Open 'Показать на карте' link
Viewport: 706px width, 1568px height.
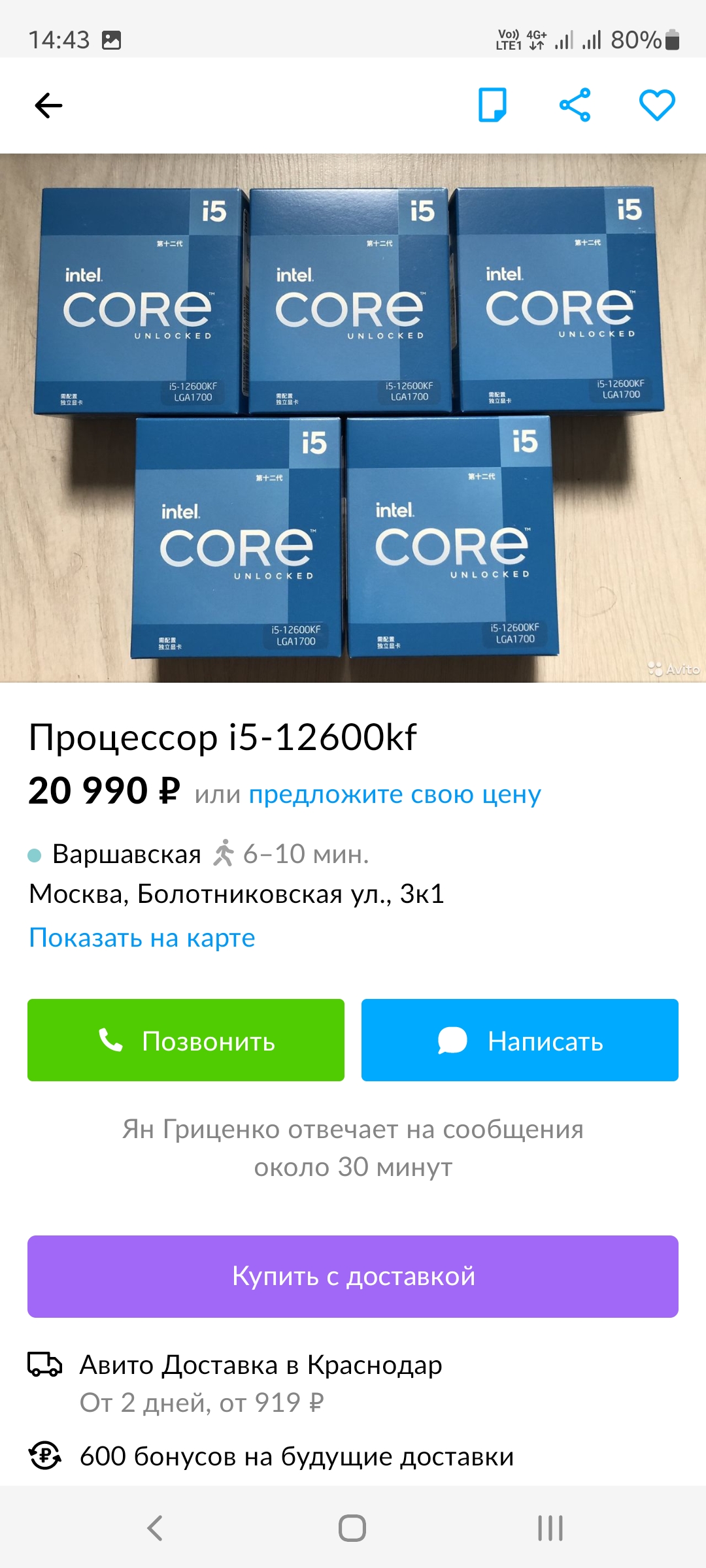(x=142, y=938)
